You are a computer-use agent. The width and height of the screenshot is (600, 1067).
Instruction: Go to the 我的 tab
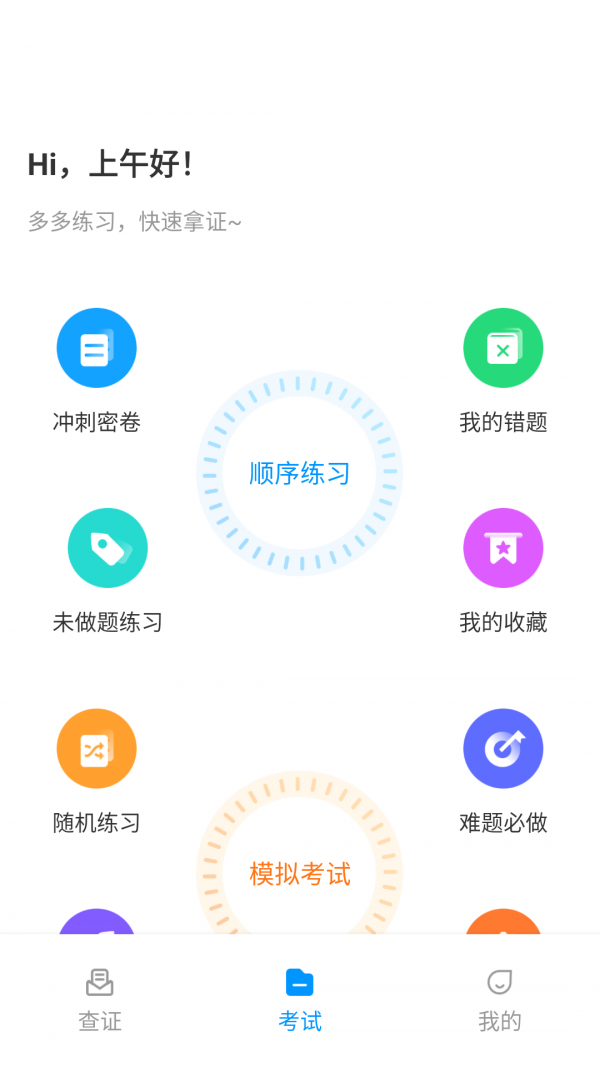click(500, 999)
